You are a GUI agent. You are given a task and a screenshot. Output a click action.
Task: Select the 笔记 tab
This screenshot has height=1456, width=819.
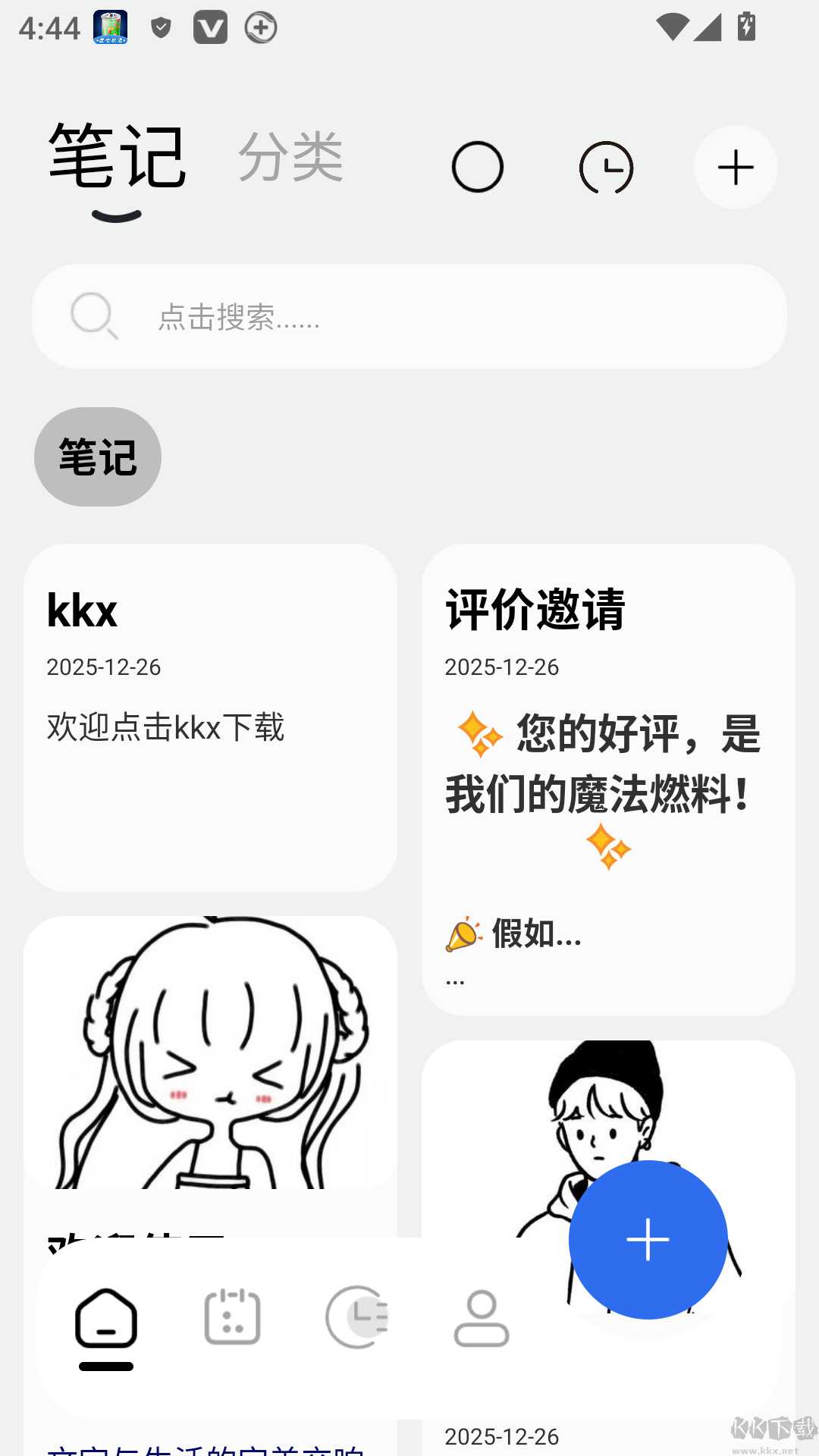(117, 157)
